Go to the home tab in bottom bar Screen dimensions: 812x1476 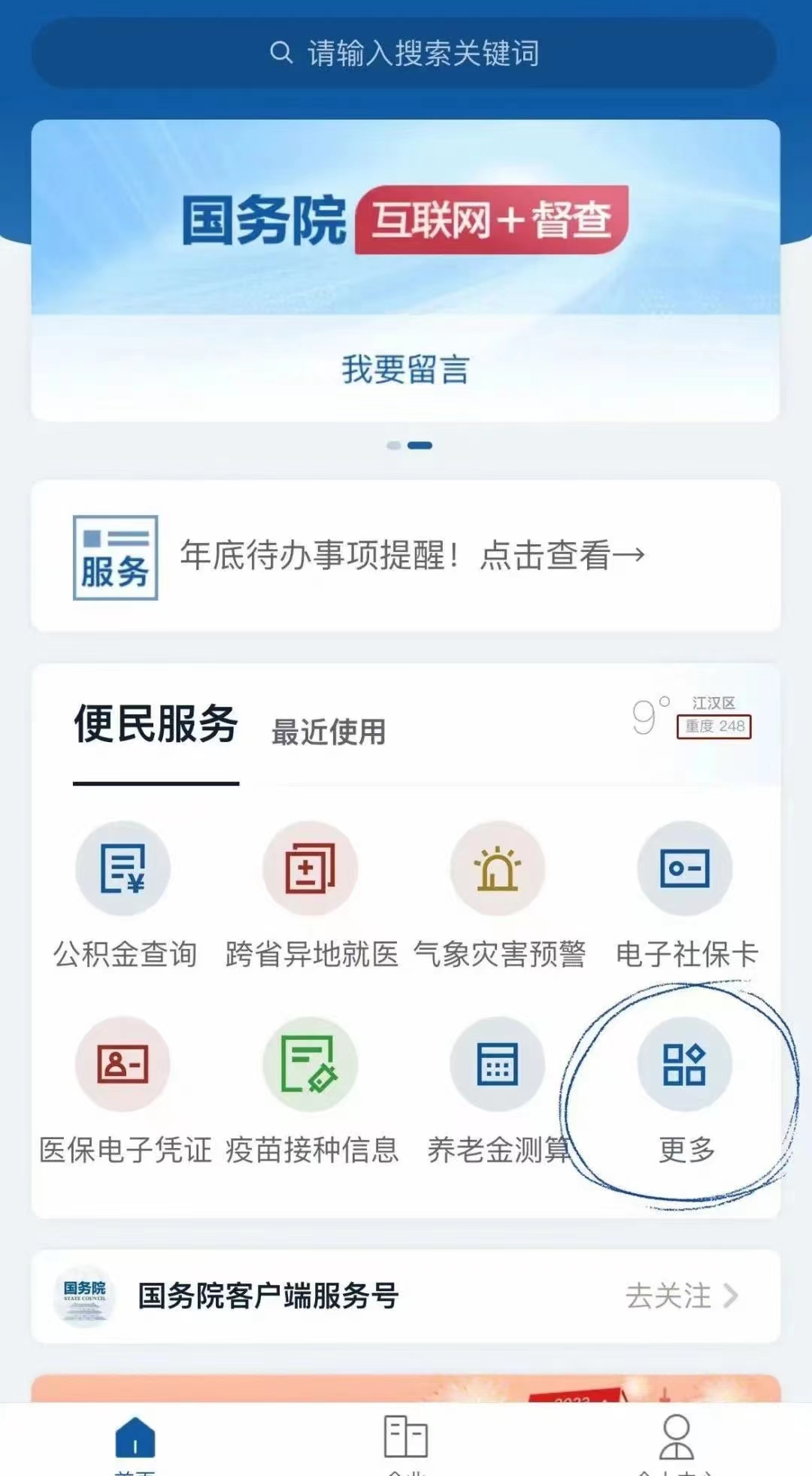click(135, 1441)
